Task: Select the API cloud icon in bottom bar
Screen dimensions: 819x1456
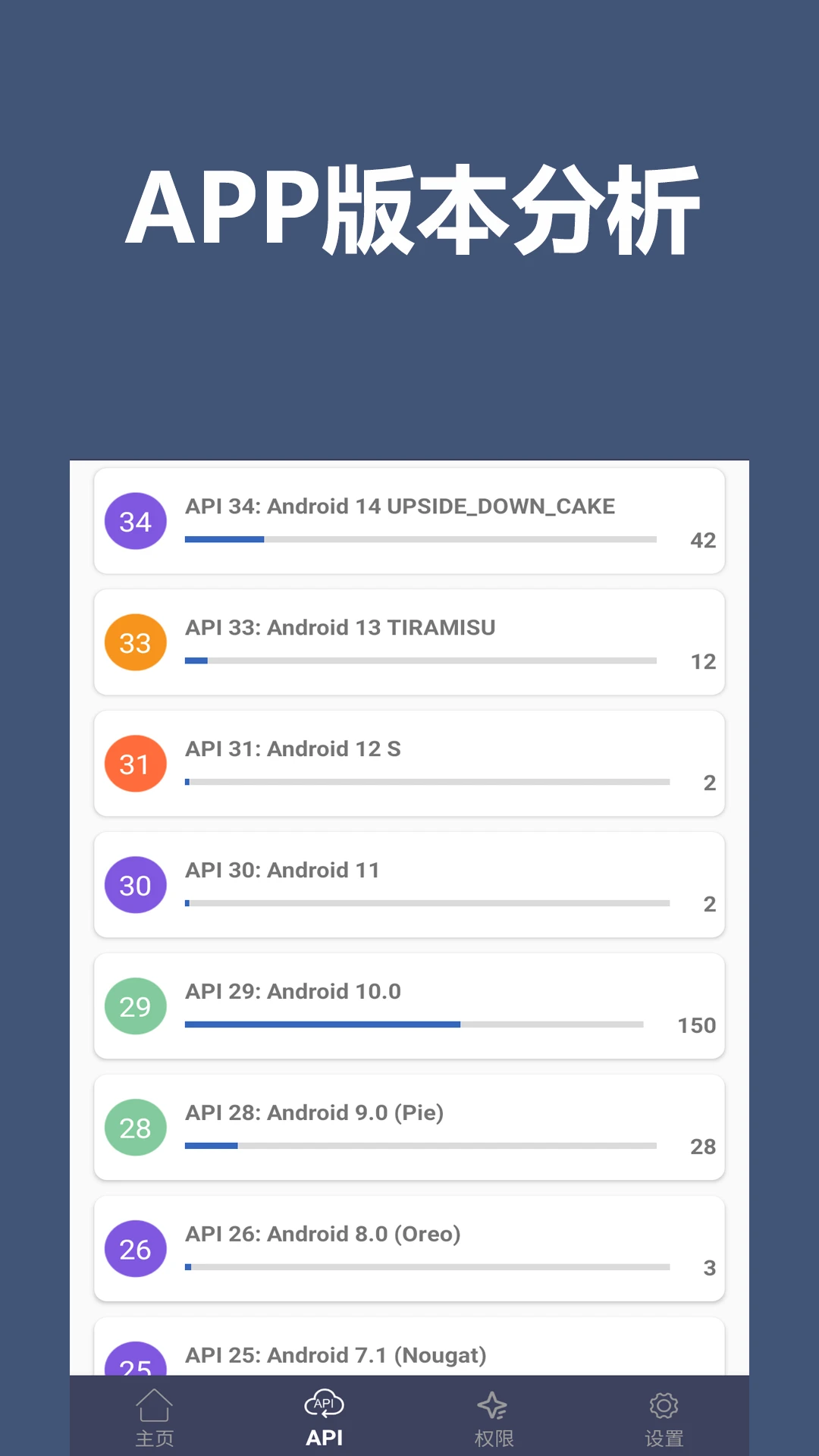Action: pyautogui.click(x=324, y=1404)
